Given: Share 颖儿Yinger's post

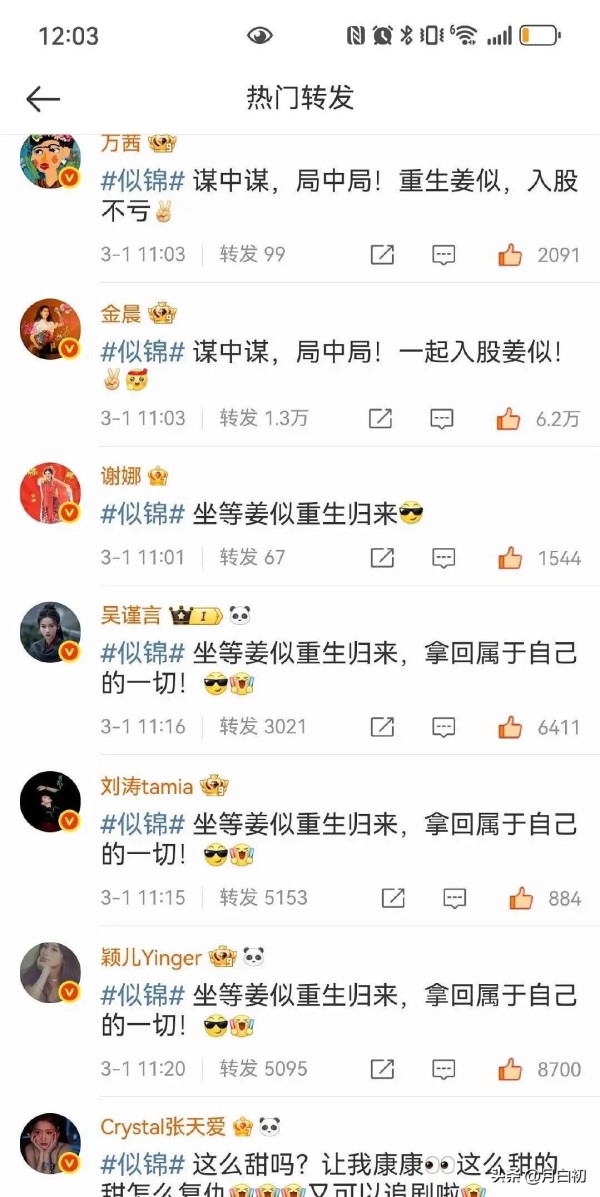Looking at the screenshot, I should coord(381,1069).
